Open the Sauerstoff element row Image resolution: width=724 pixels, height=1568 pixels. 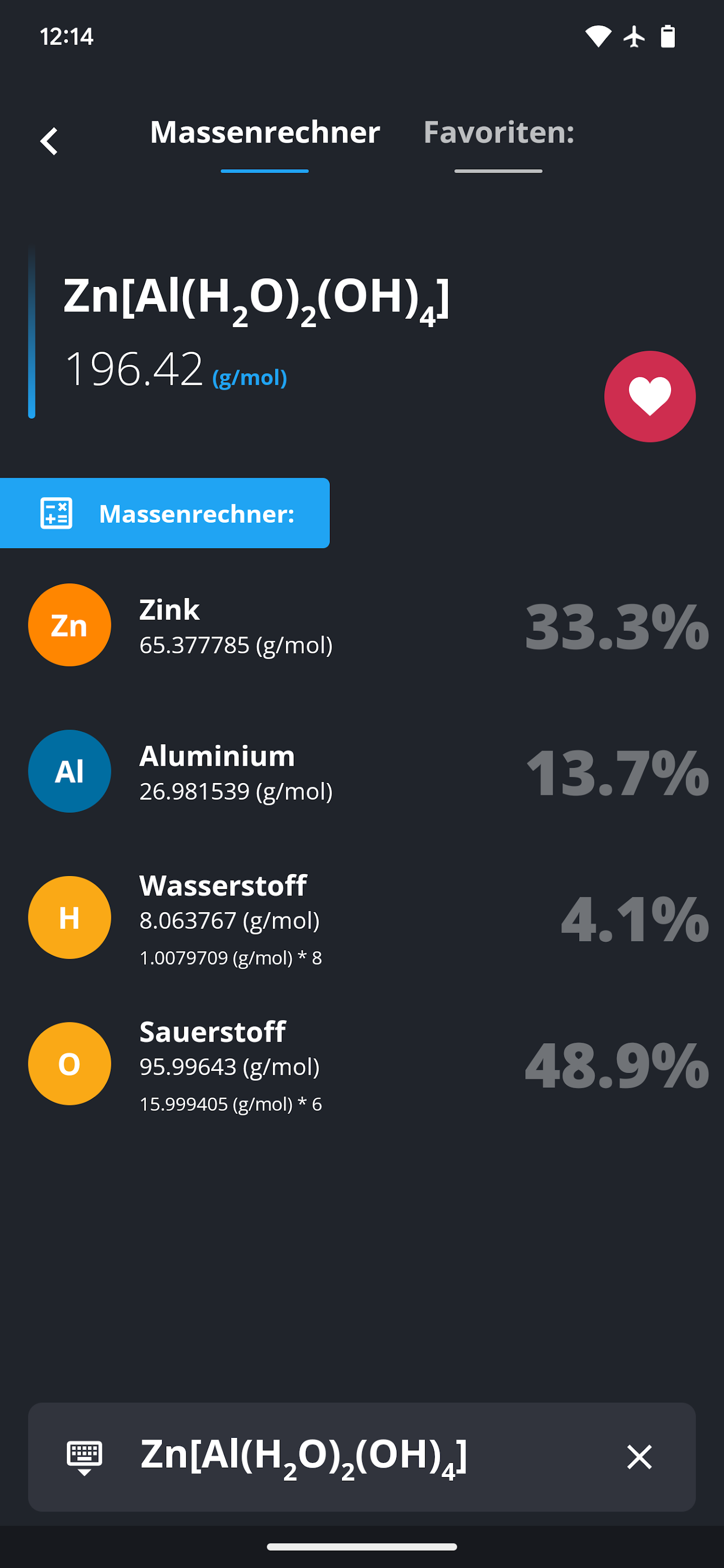click(362, 1064)
